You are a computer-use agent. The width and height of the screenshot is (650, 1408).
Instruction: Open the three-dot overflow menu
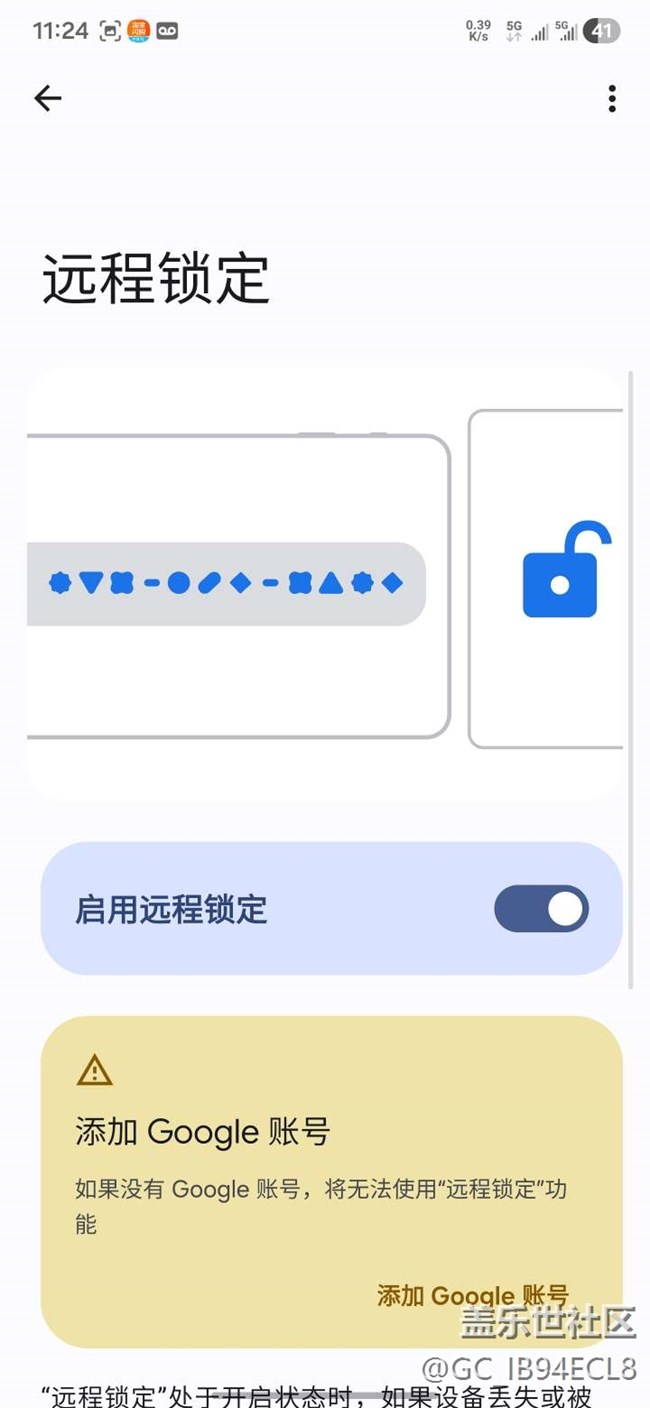click(611, 98)
